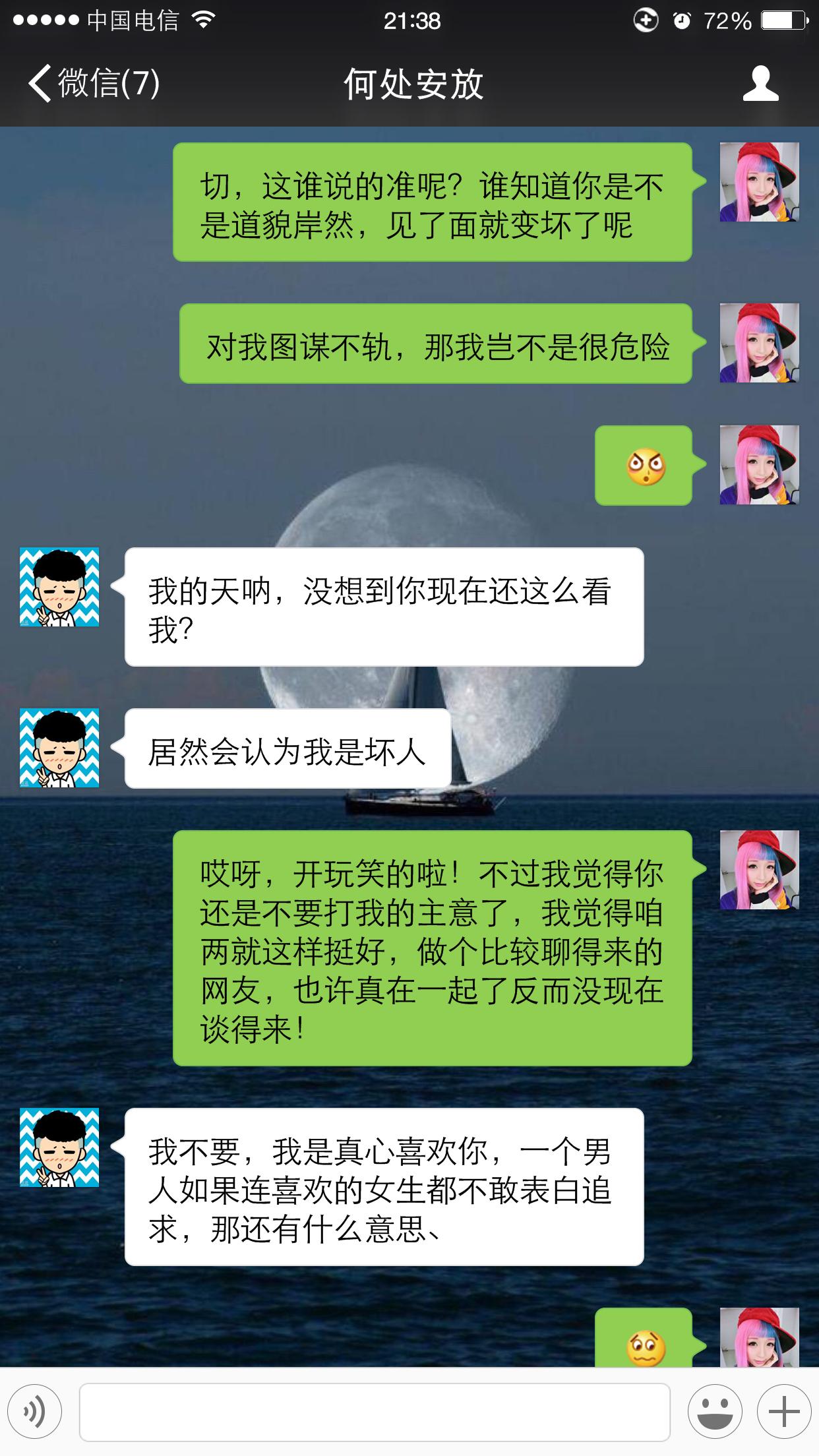Open the contact profile icon at top right
The image size is (819, 1456).
click(x=761, y=86)
